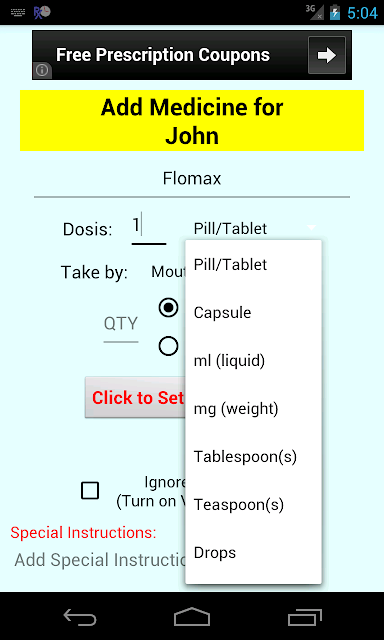The height and width of the screenshot is (640, 384).
Task: Tap the ad info icon
Action: point(42,71)
